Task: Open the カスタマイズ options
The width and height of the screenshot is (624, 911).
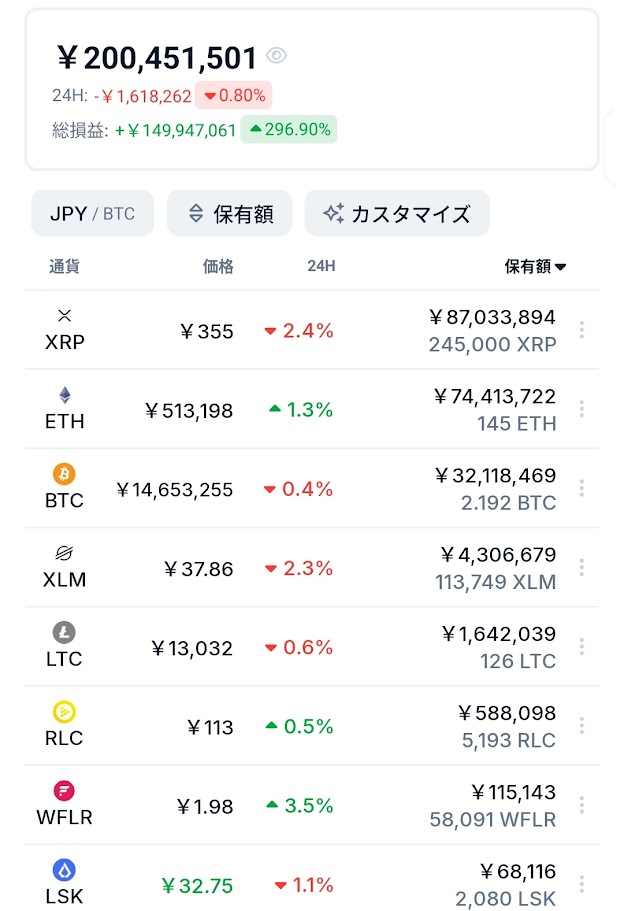Action: pos(397,213)
